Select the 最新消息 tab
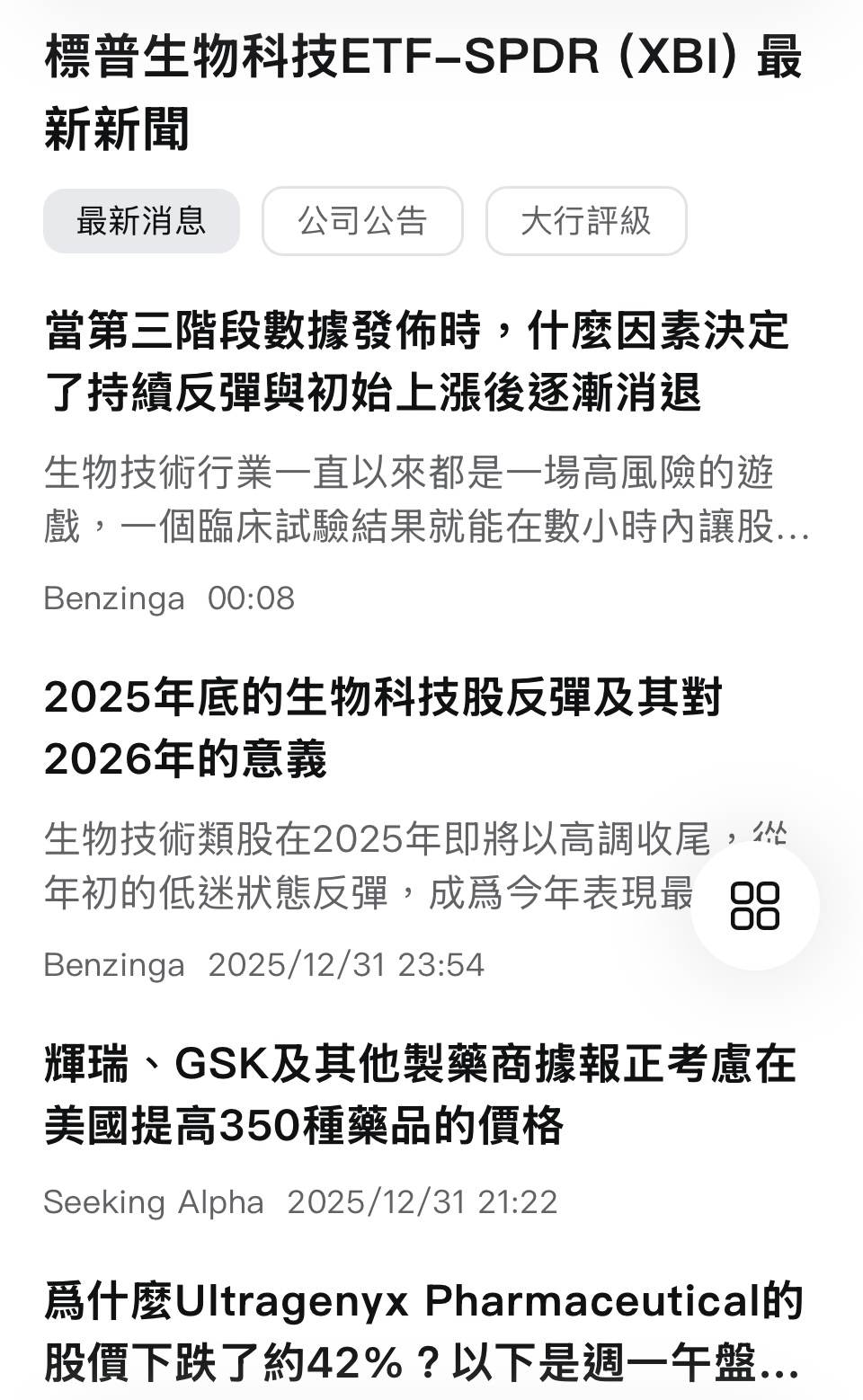Image resolution: width=863 pixels, height=1400 pixels. point(141,221)
